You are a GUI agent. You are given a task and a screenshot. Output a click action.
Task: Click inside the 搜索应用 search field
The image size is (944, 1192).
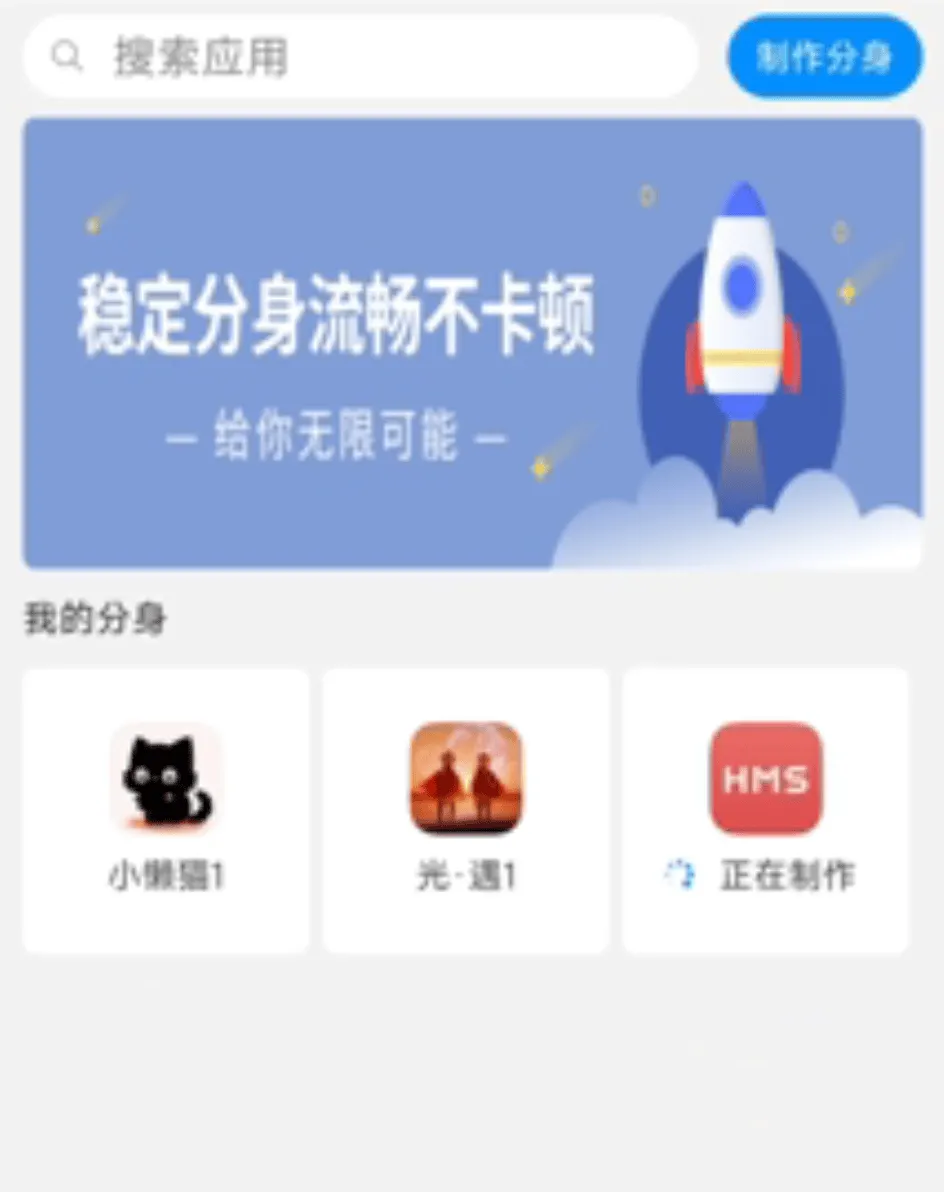300,56
